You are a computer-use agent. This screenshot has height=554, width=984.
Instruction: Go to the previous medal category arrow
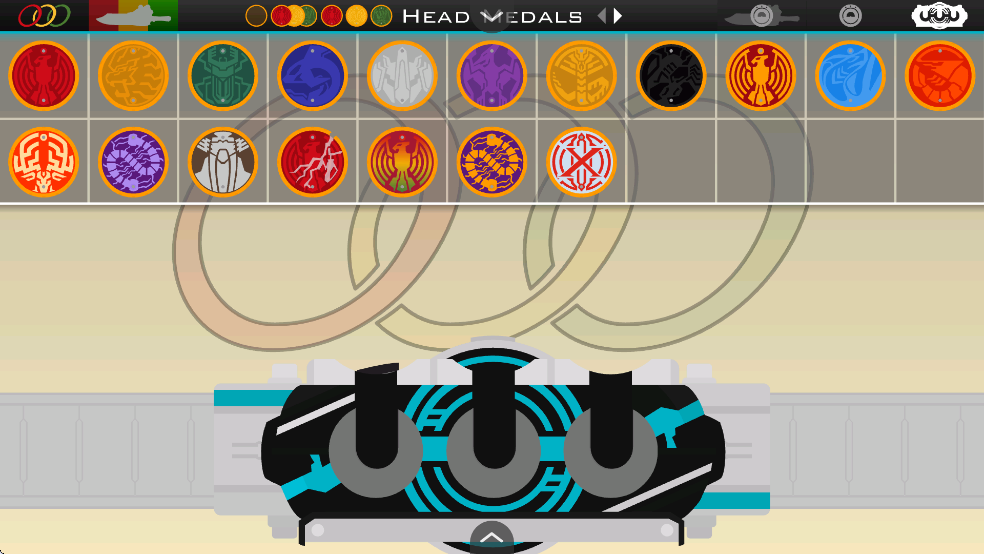coord(602,16)
